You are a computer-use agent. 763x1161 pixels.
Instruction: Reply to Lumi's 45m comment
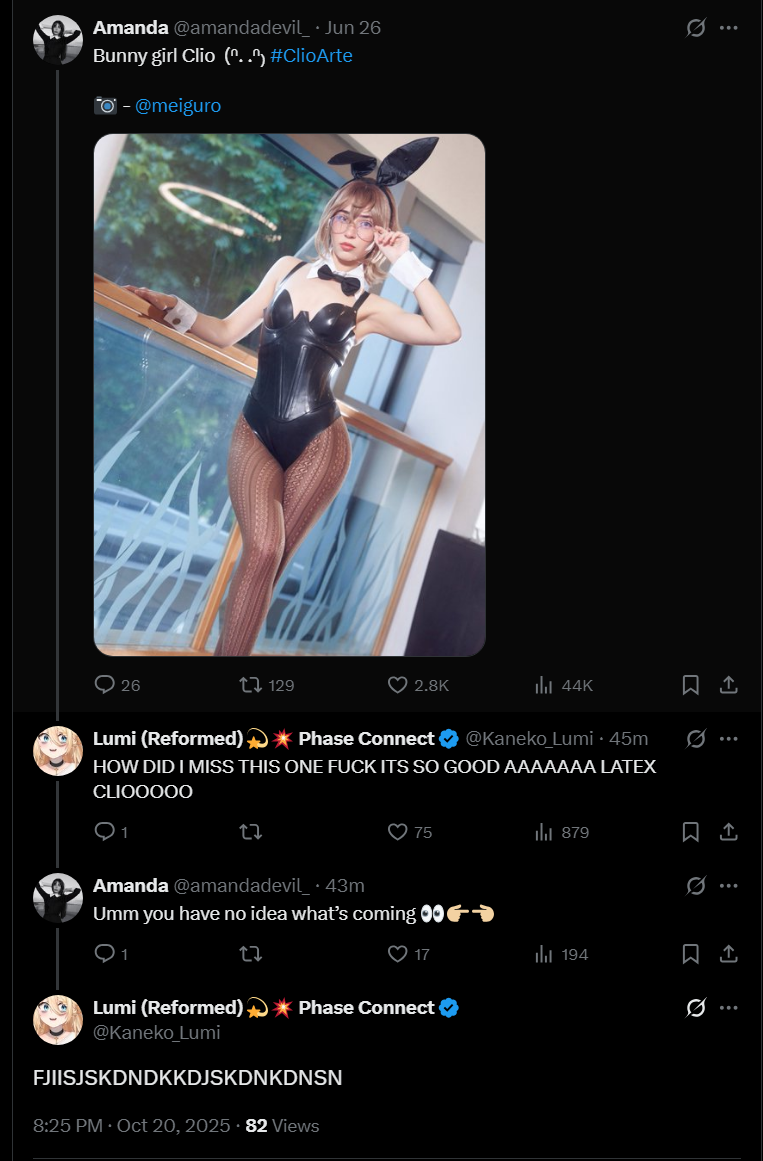[x=105, y=832]
